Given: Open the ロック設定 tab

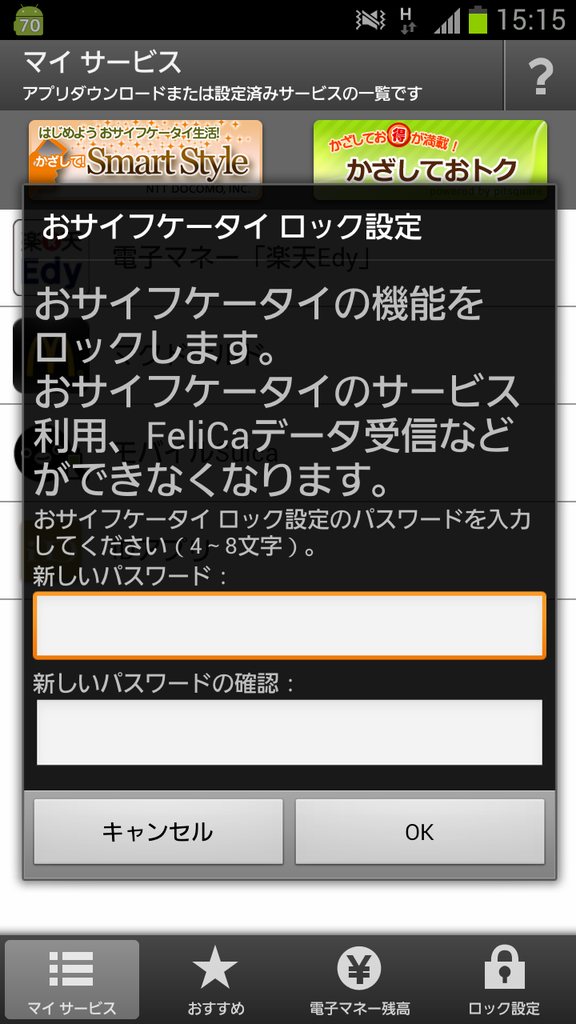Looking at the screenshot, I should pyautogui.click(x=504, y=979).
